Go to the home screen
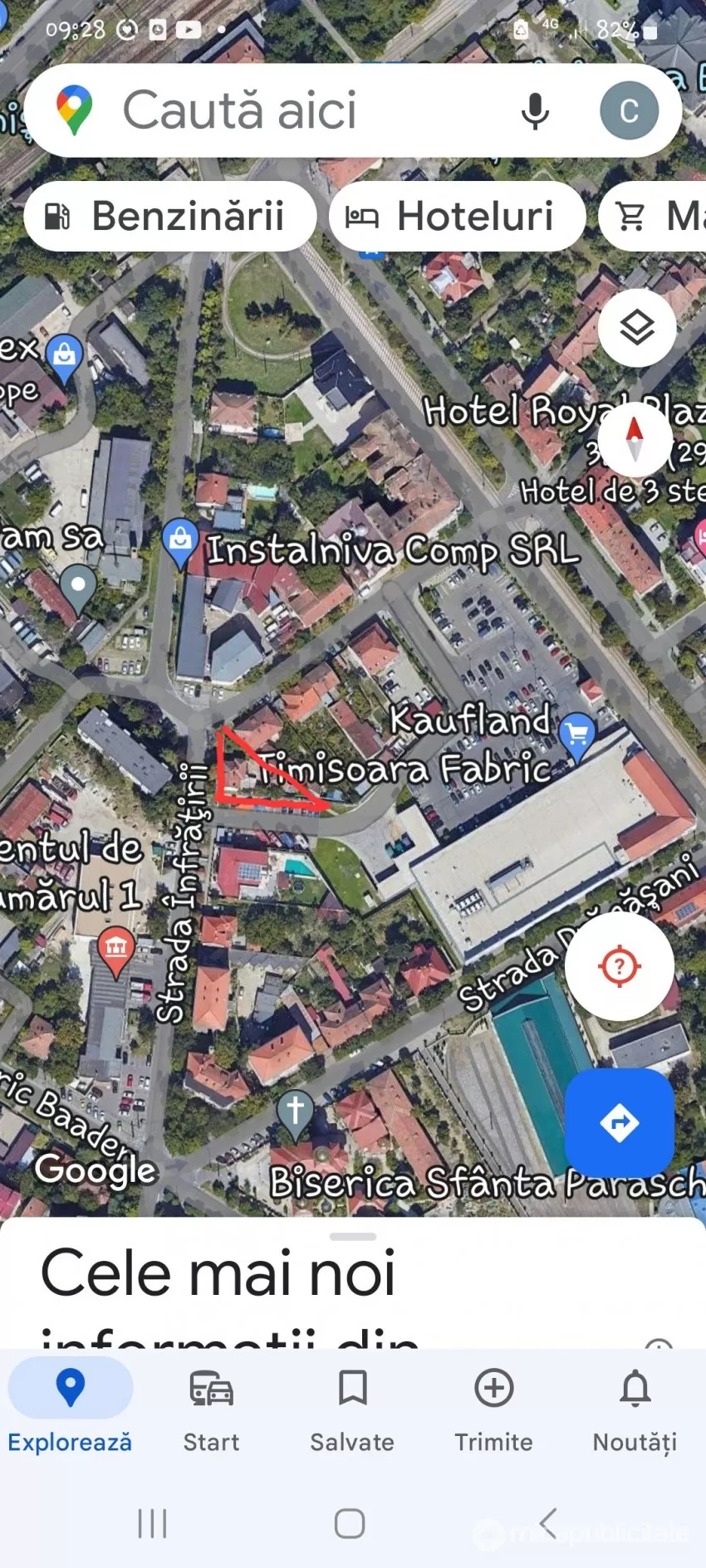The width and height of the screenshot is (706, 1568). tap(350, 1523)
